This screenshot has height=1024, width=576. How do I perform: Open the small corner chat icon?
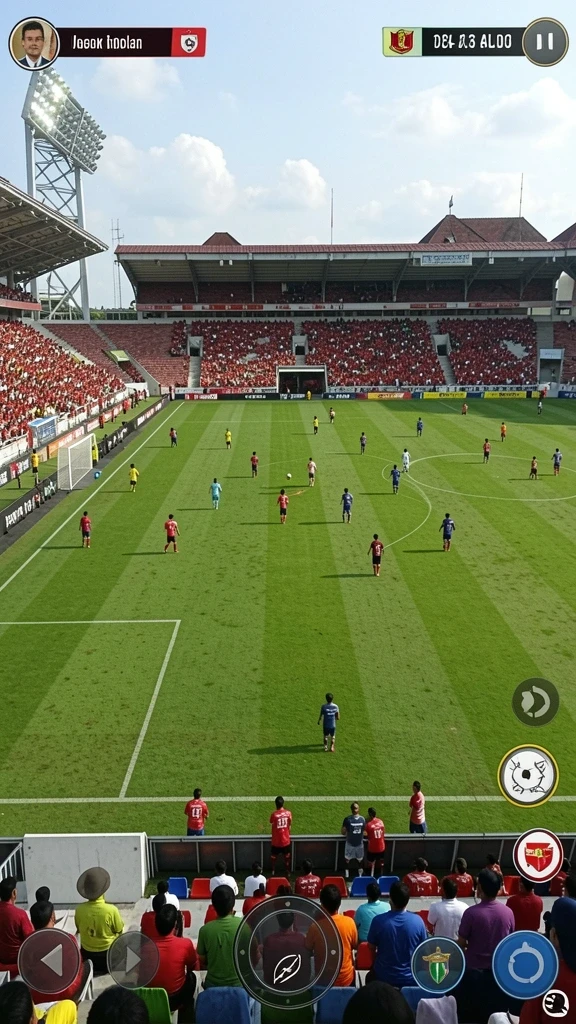tap(556, 1004)
